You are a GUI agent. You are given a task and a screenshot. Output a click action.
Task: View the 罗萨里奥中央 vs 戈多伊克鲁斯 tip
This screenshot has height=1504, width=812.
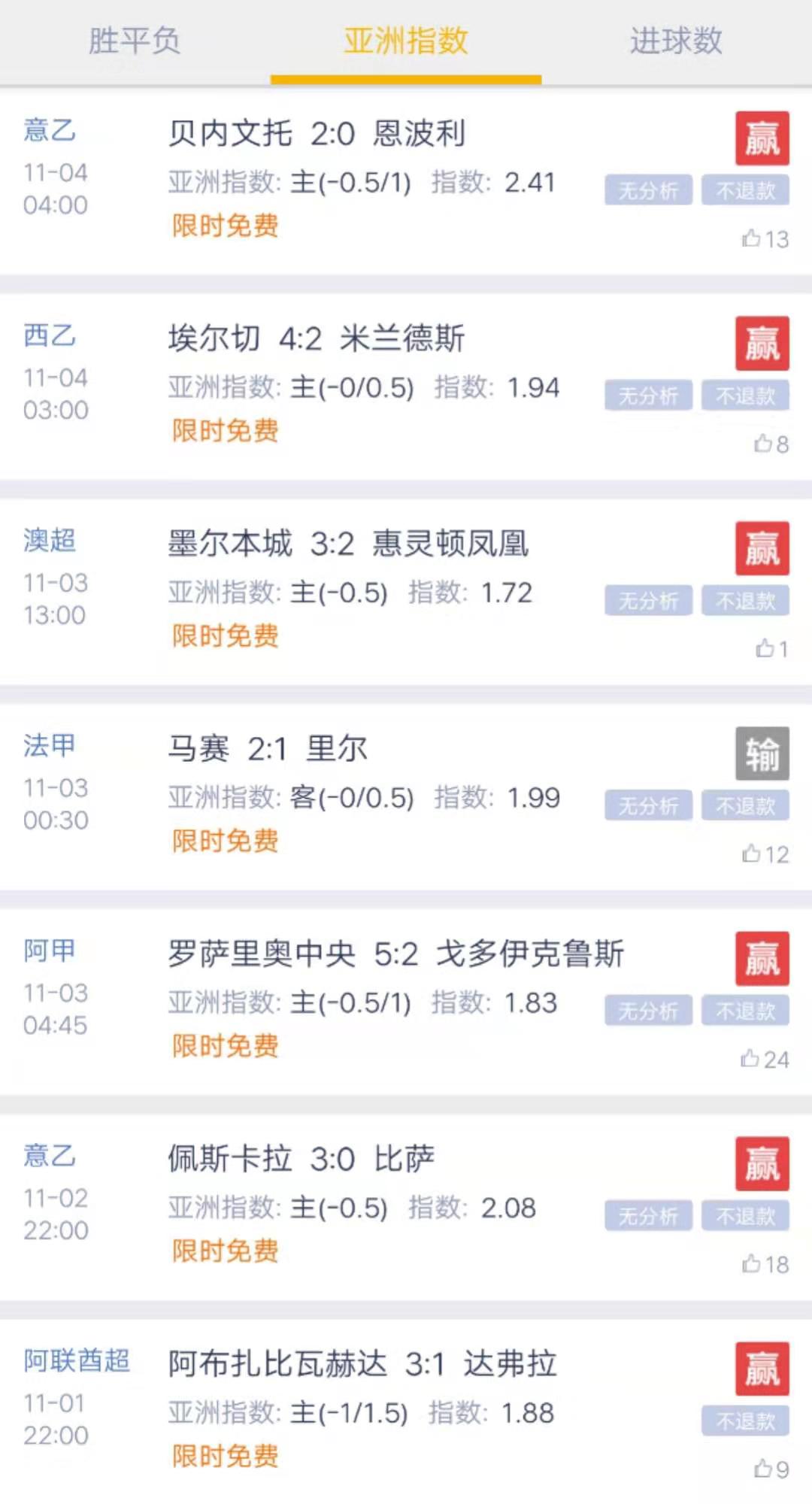[396, 955]
